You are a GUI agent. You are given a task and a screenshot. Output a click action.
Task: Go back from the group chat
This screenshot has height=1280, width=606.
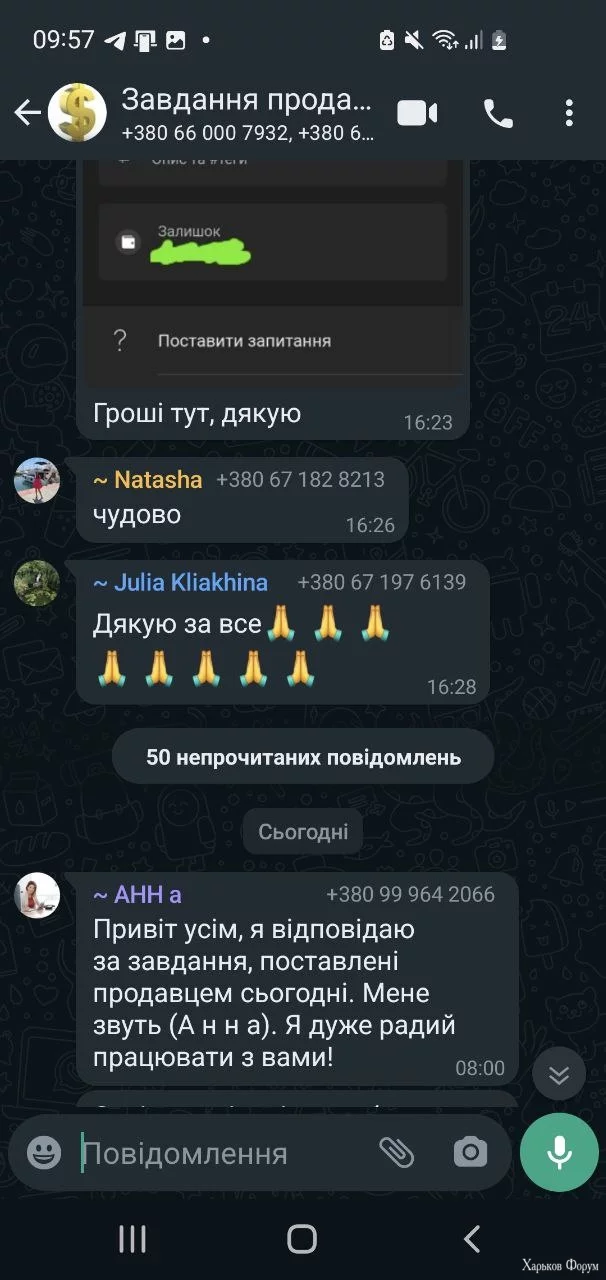(27, 113)
